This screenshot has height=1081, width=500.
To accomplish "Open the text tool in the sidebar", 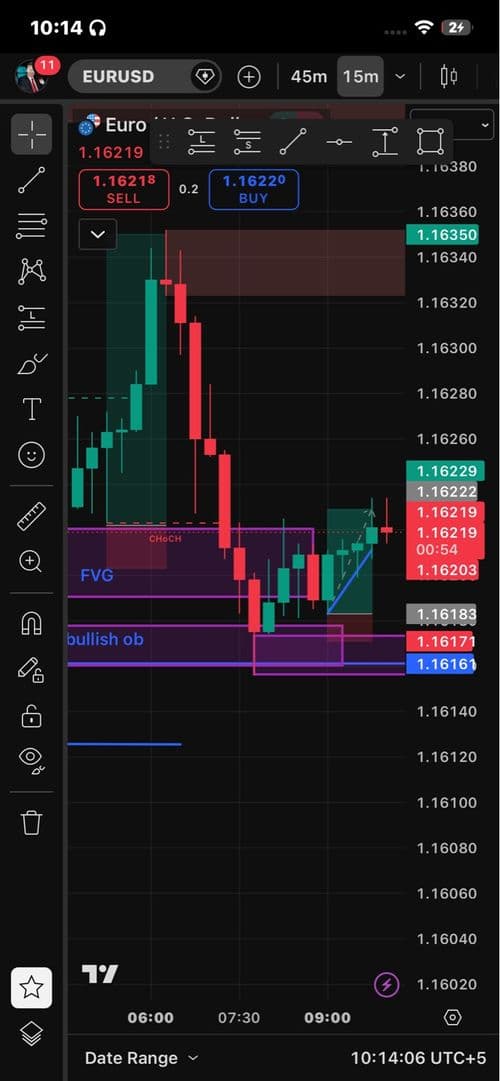I will (32, 409).
